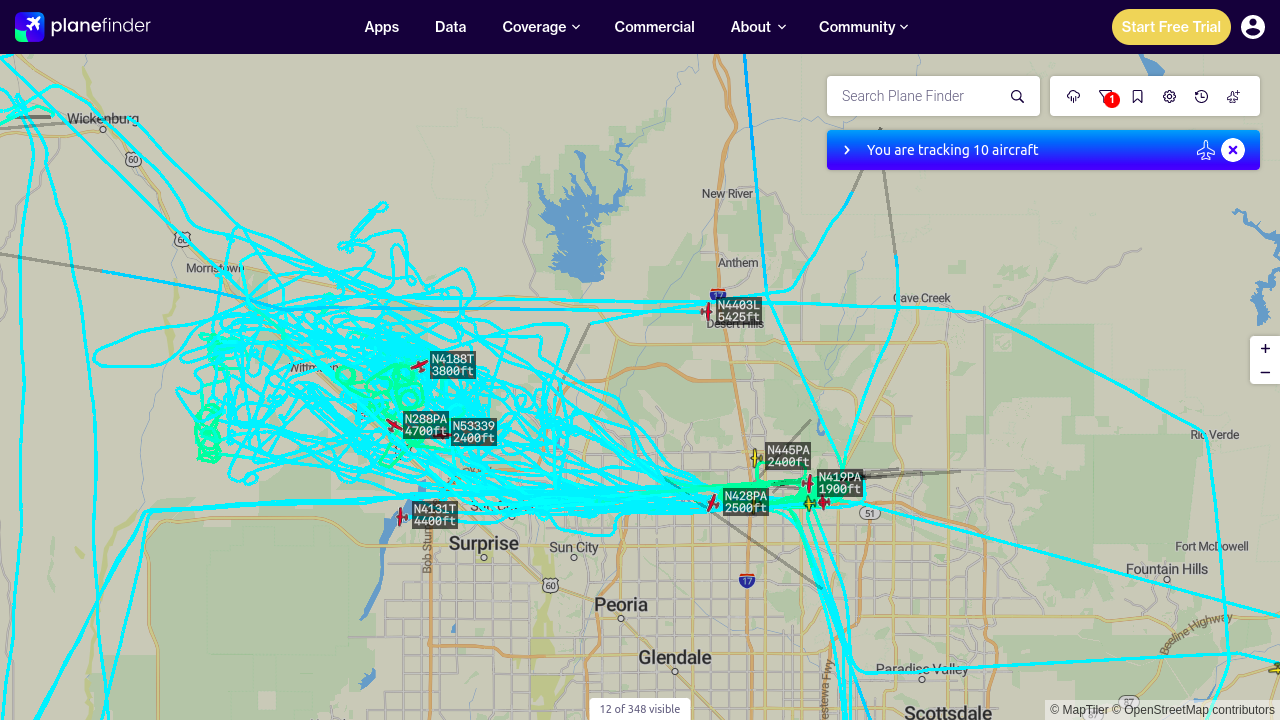Tap the add aircraft icon
Image resolution: width=1280 pixels, height=720 pixels.
[1234, 96]
